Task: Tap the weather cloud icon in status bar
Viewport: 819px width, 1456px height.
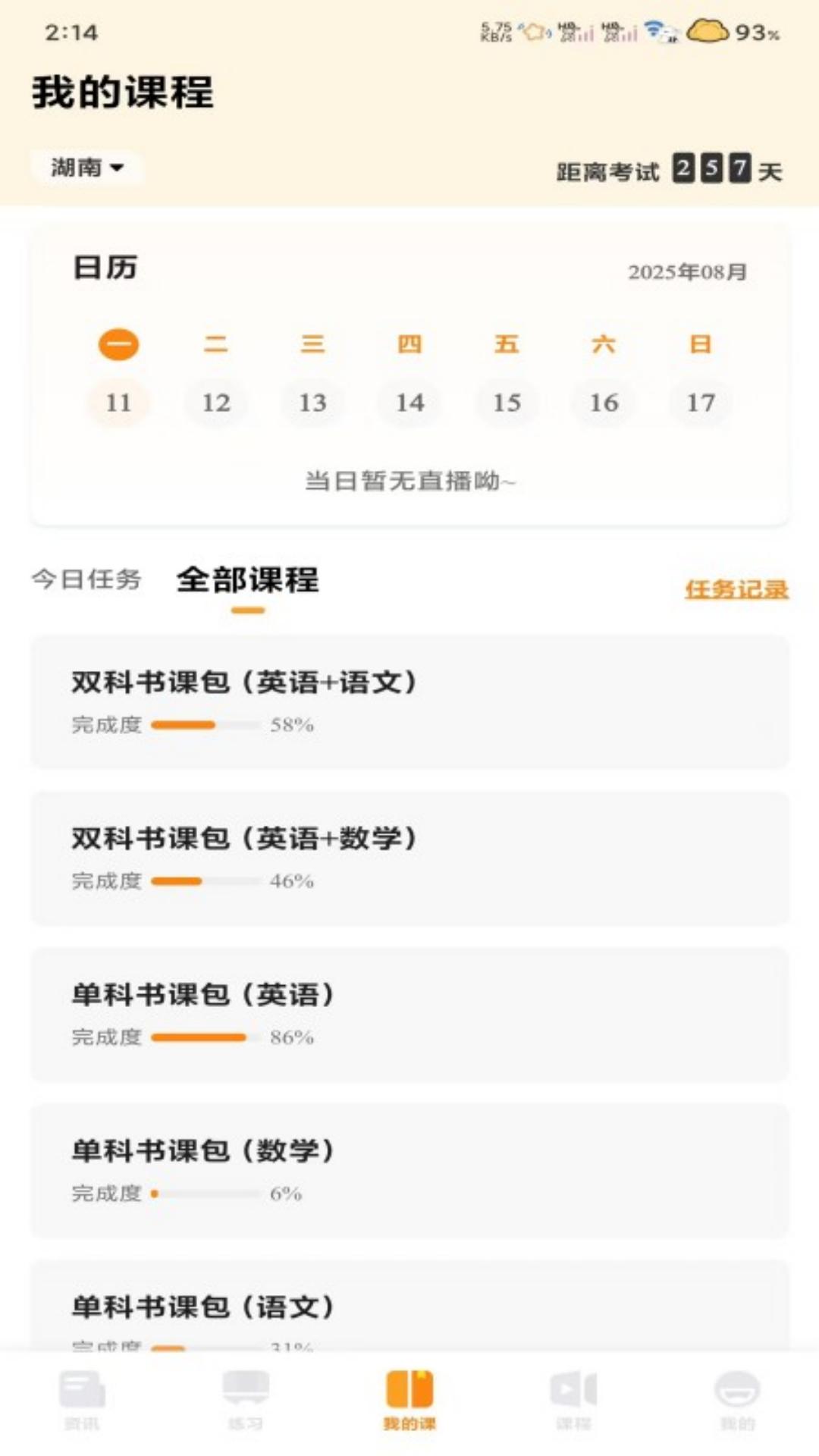Action: coord(708,30)
